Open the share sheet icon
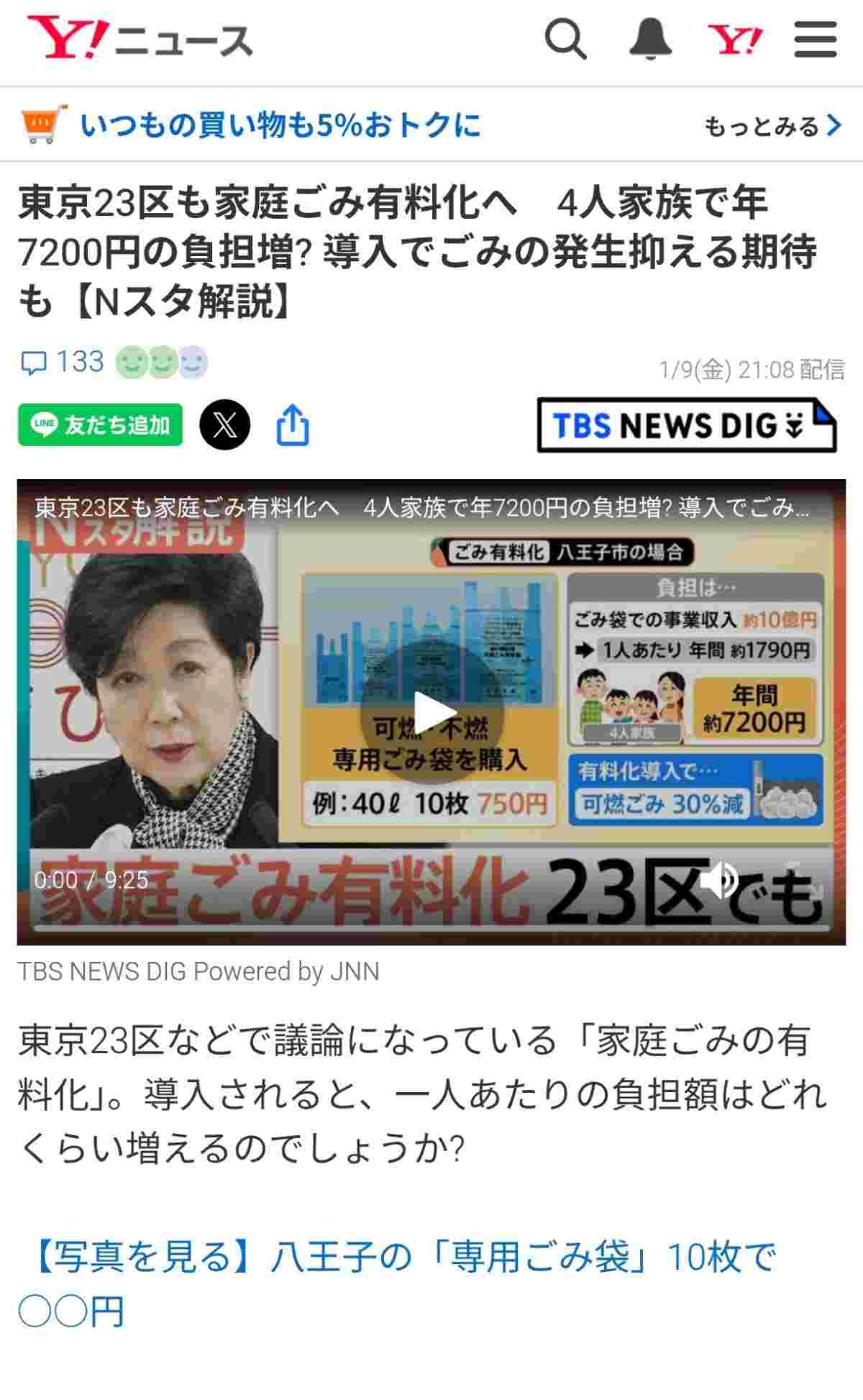This screenshot has height=1400, width=863. (293, 425)
